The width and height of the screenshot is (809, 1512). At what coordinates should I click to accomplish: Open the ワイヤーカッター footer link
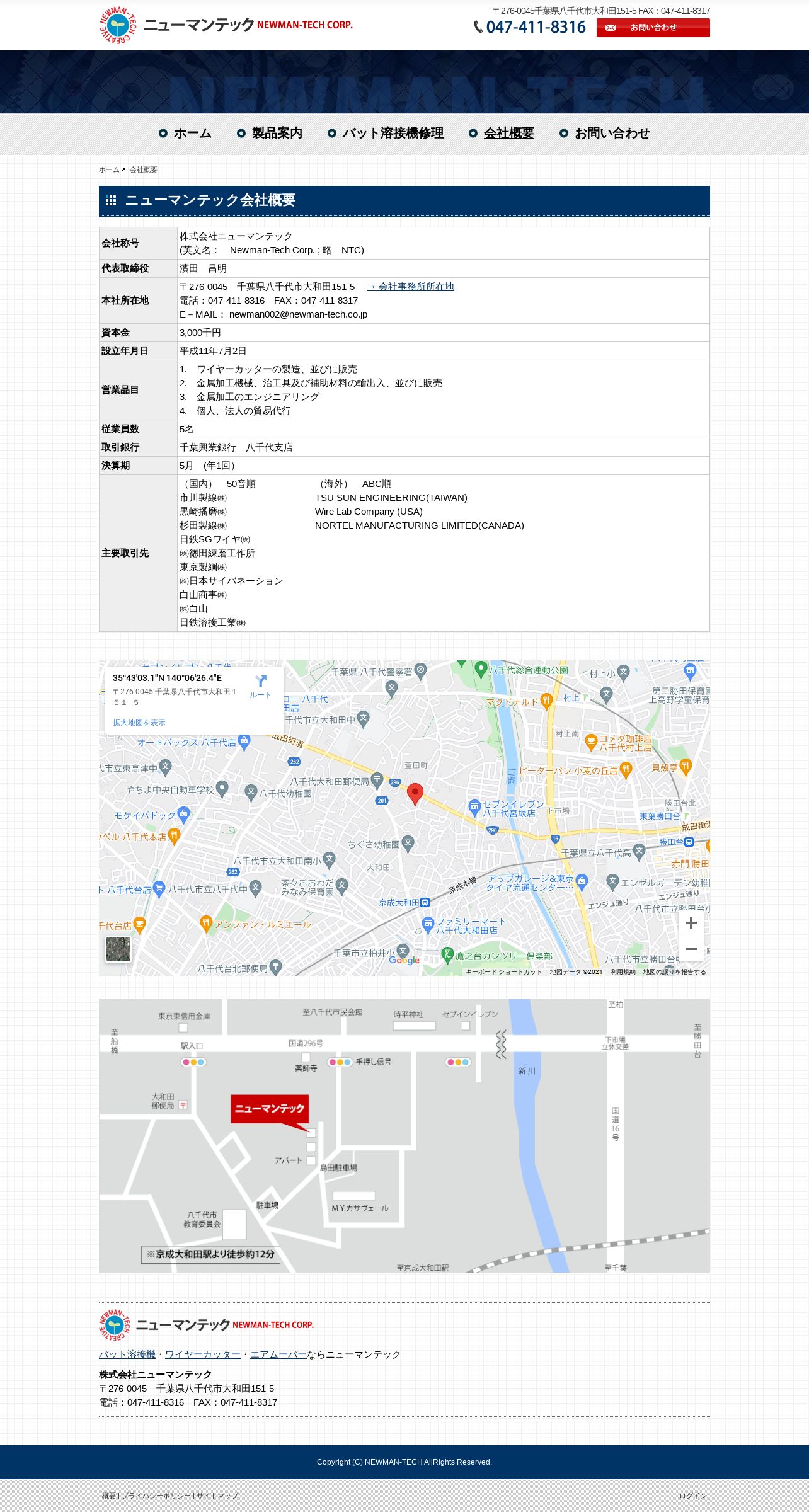(x=202, y=1354)
